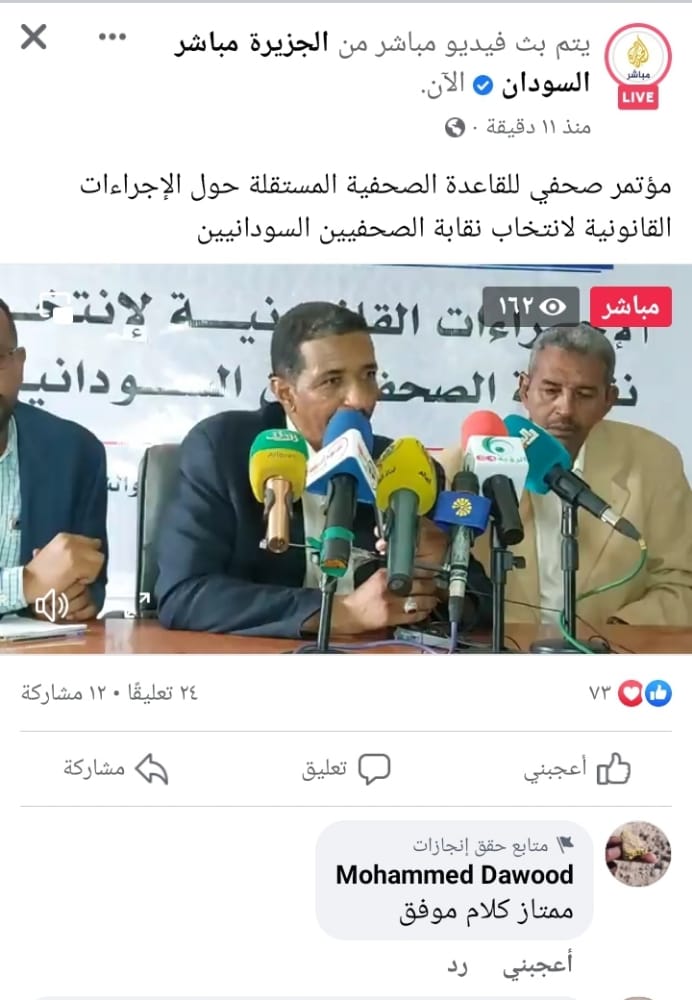Open the live video player

click(x=346, y=460)
